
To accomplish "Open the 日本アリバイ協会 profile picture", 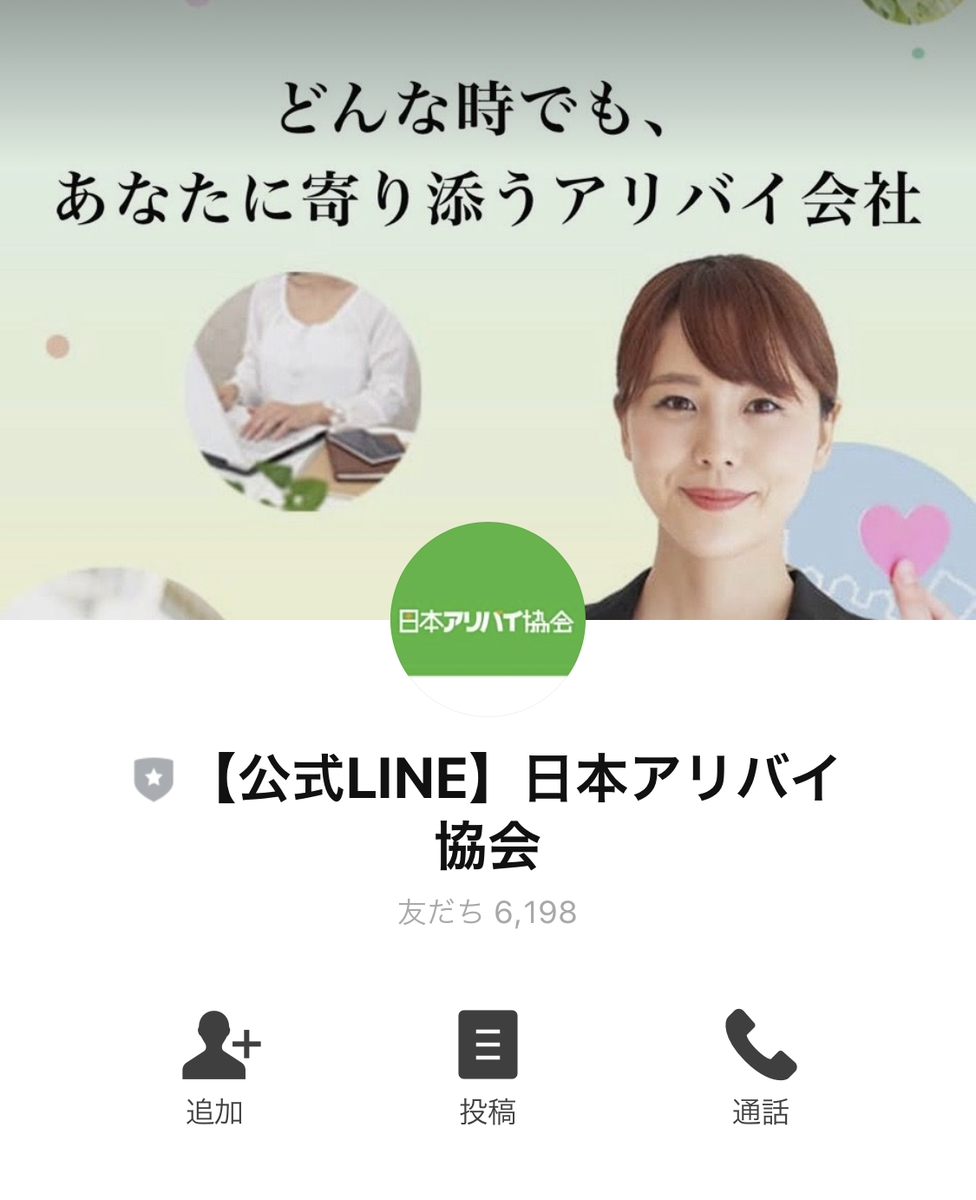I will [488, 619].
